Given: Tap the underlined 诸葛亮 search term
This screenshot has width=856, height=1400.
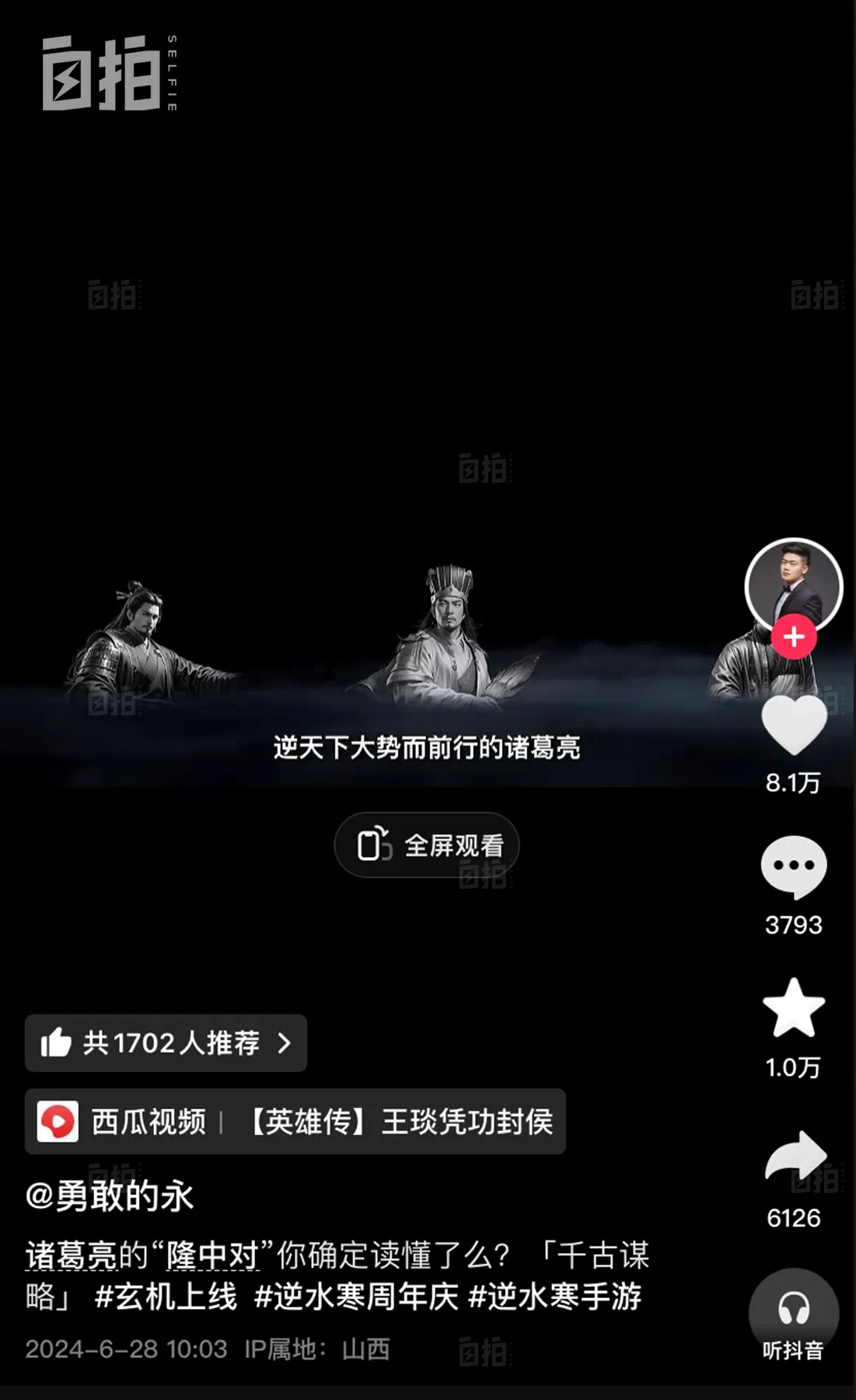Looking at the screenshot, I should click(x=72, y=1255).
